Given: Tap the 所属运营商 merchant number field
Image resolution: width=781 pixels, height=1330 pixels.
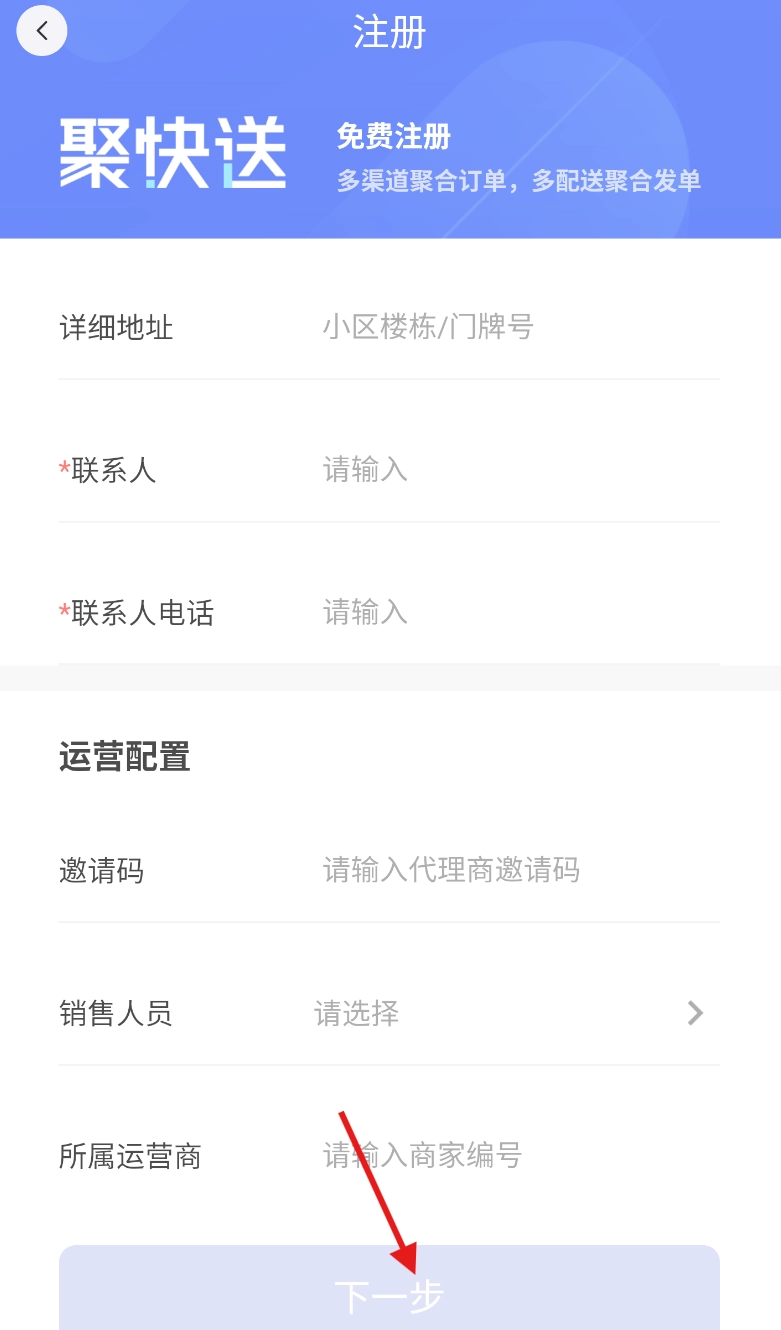Looking at the screenshot, I should 520,1156.
